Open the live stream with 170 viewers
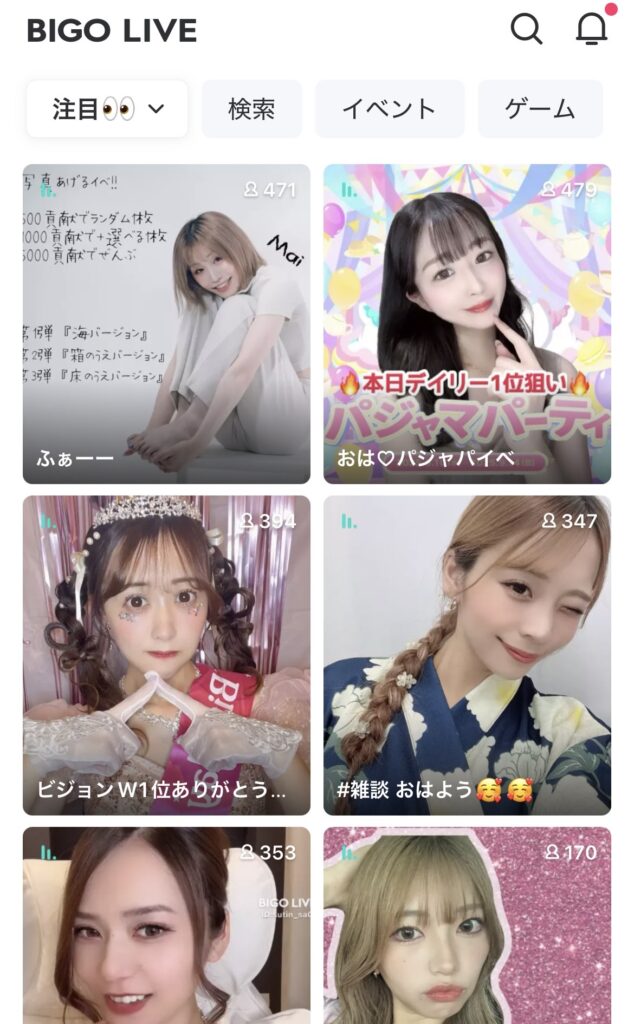Viewport: 634px width, 1024px height. (467, 925)
